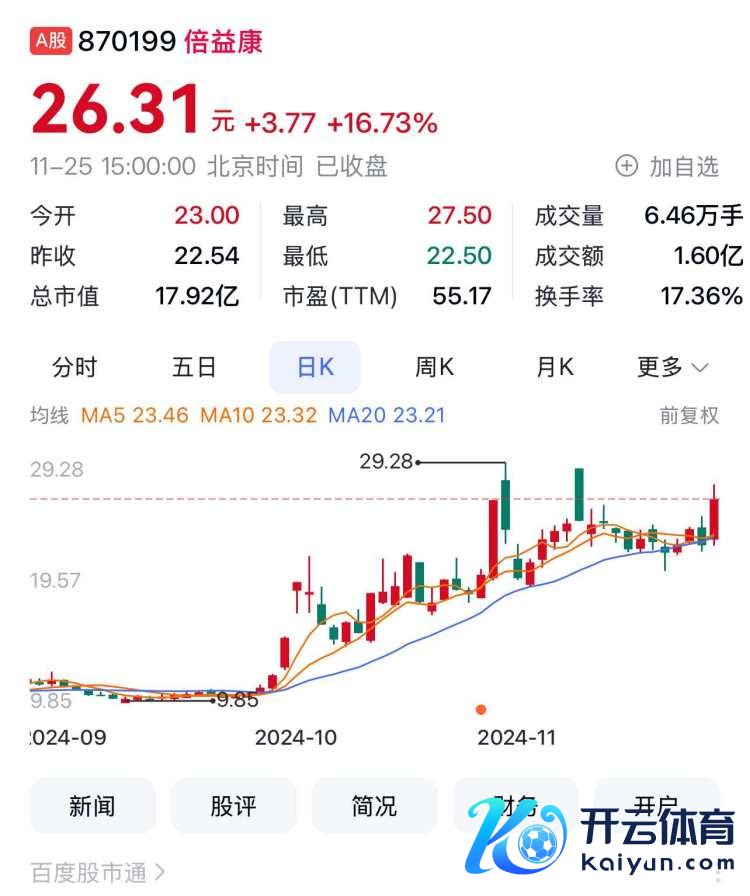The width and height of the screenshot is (750, 896).
Task: Open the 新闻 section
Action: tap(93, 806)
